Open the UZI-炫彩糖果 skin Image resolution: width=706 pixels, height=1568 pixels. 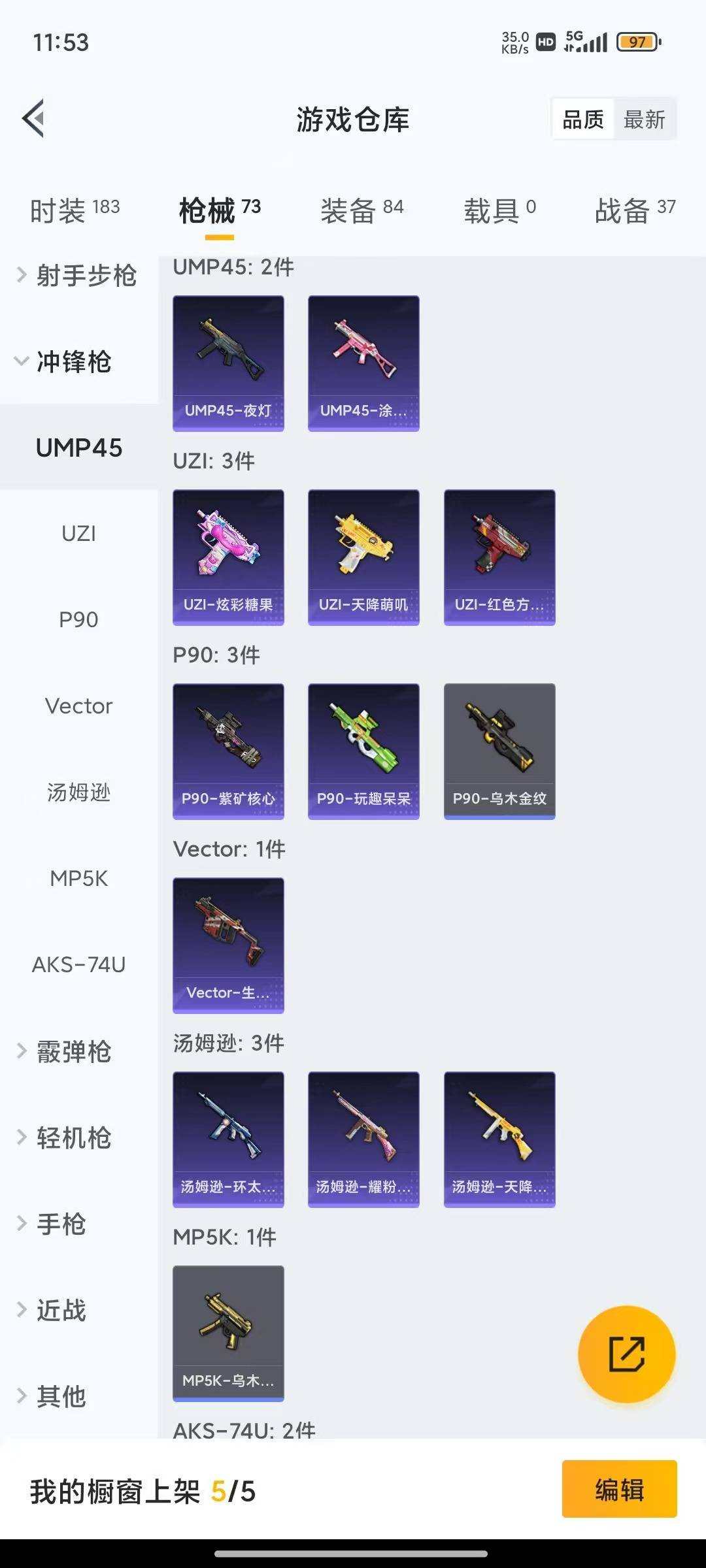click(228, 557)
